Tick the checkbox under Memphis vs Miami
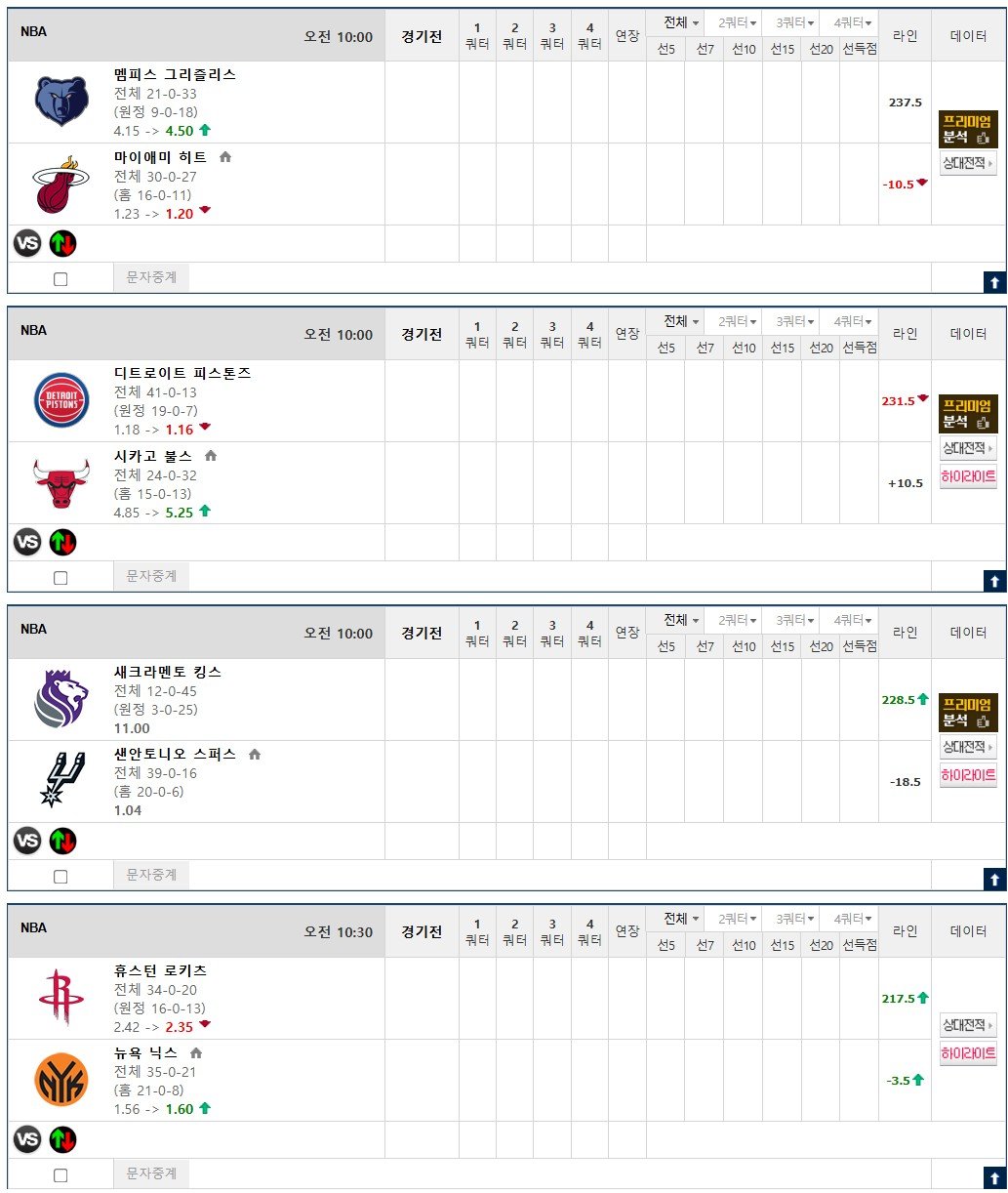 60,279
